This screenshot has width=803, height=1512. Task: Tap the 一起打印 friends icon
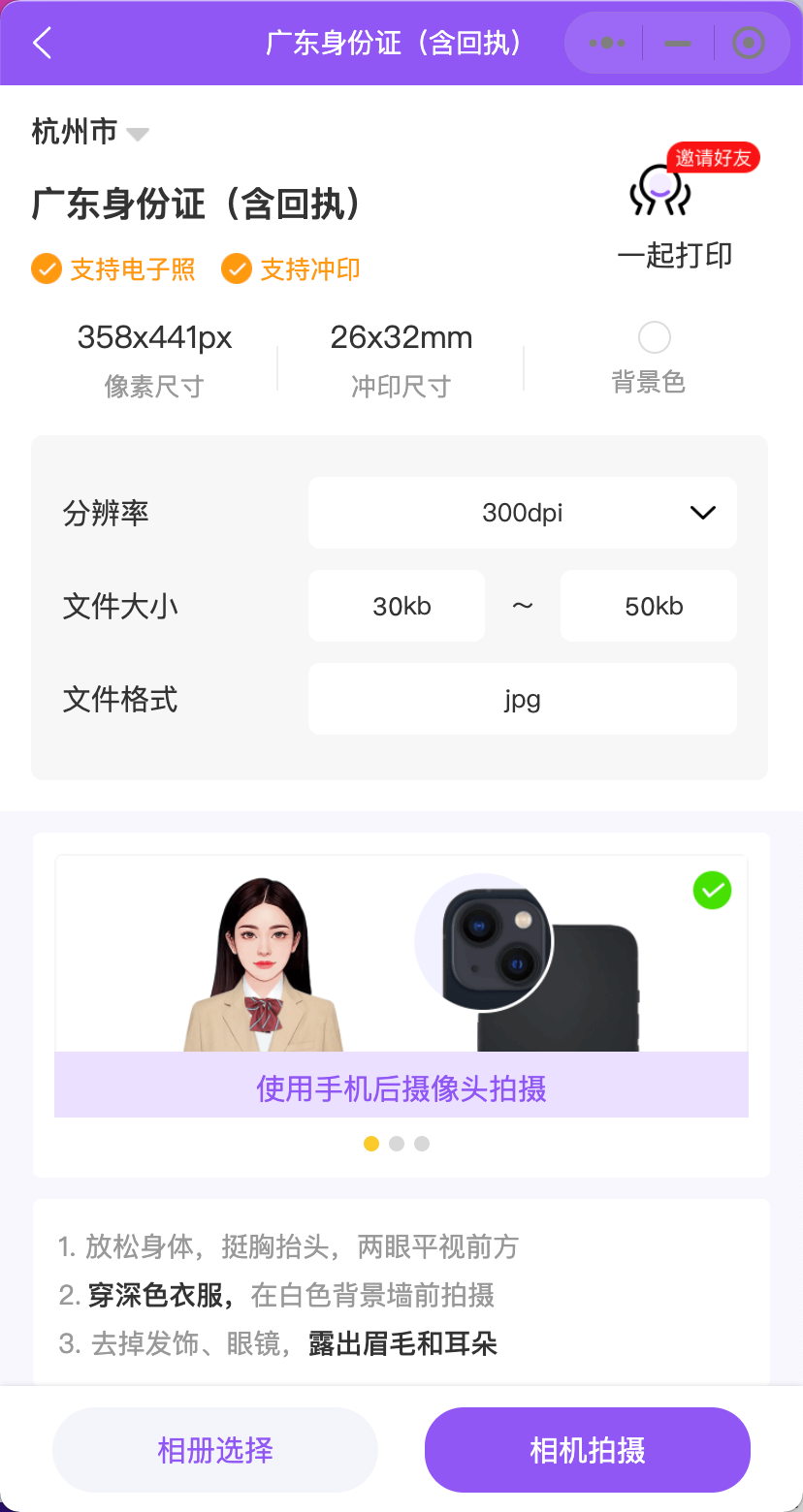659,189
